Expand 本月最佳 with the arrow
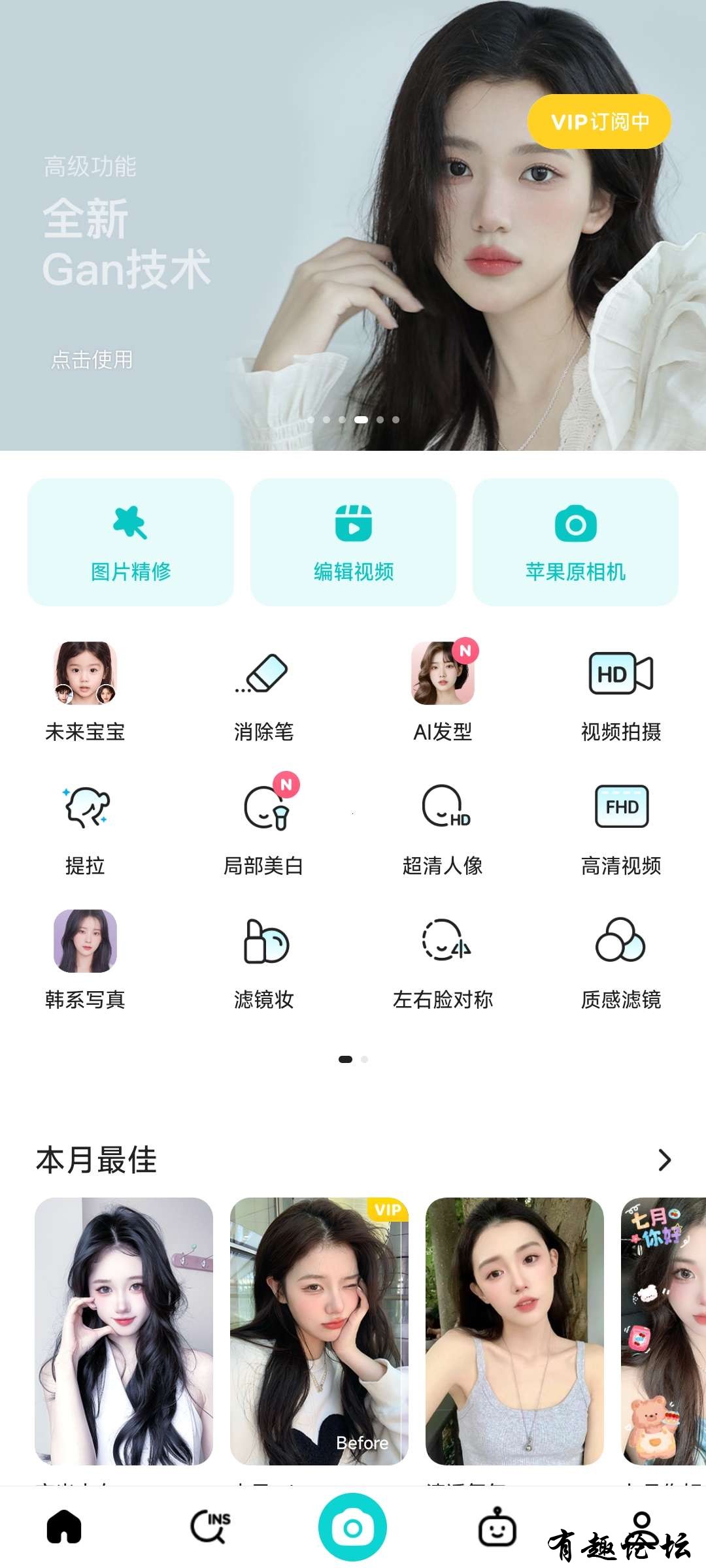This screenshot has width=706, height=1568. coord(664,1160)
